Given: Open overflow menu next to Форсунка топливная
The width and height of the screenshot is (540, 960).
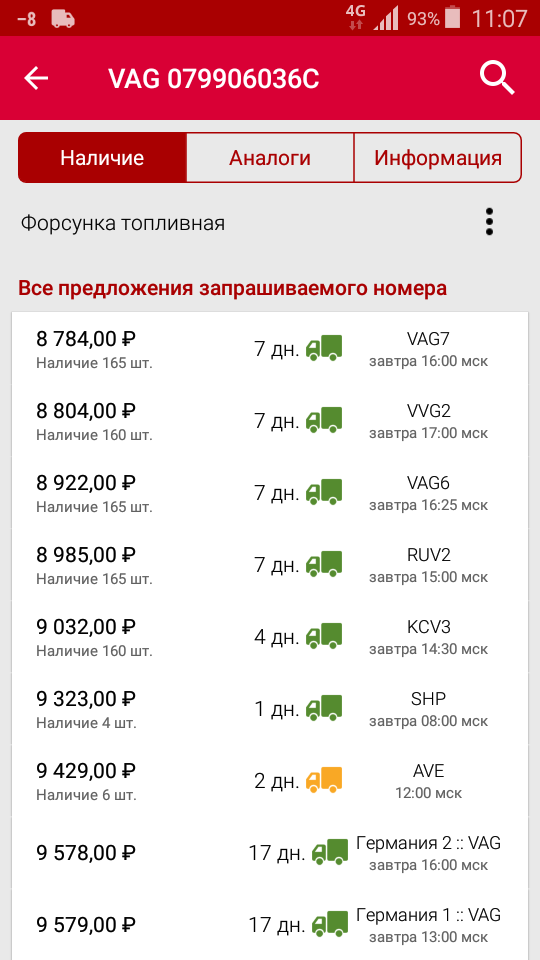Looking at the screenshot, I should click(489, 222).
